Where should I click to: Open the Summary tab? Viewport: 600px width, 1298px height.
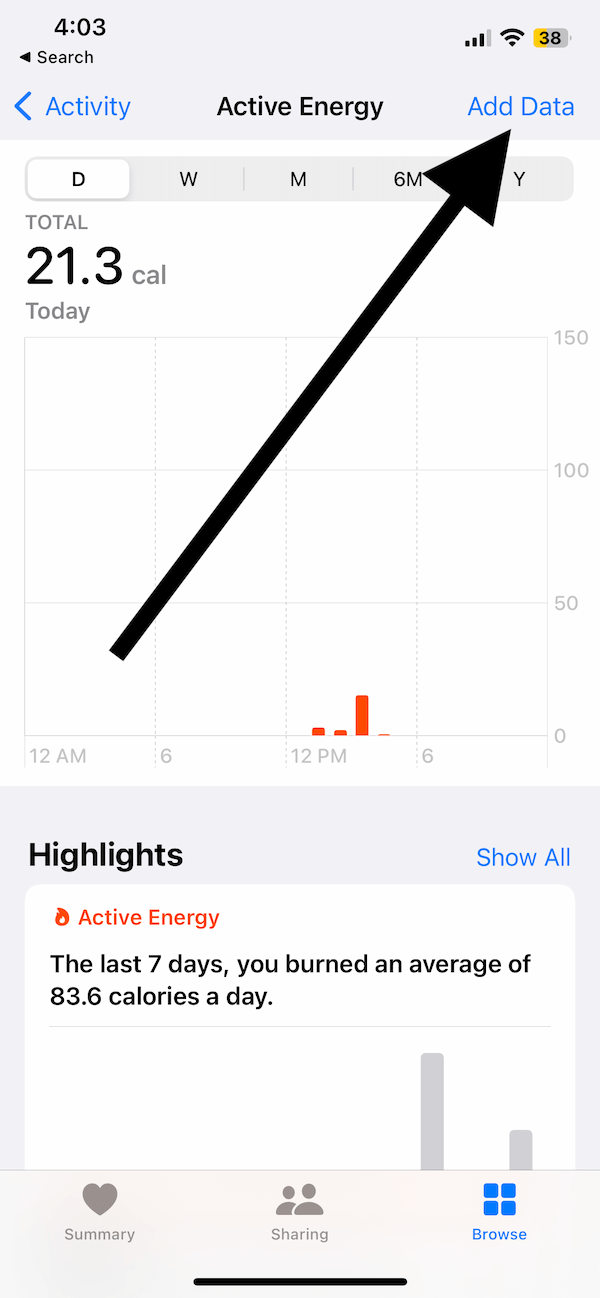pyautogui.click(x=99, y=1211)
